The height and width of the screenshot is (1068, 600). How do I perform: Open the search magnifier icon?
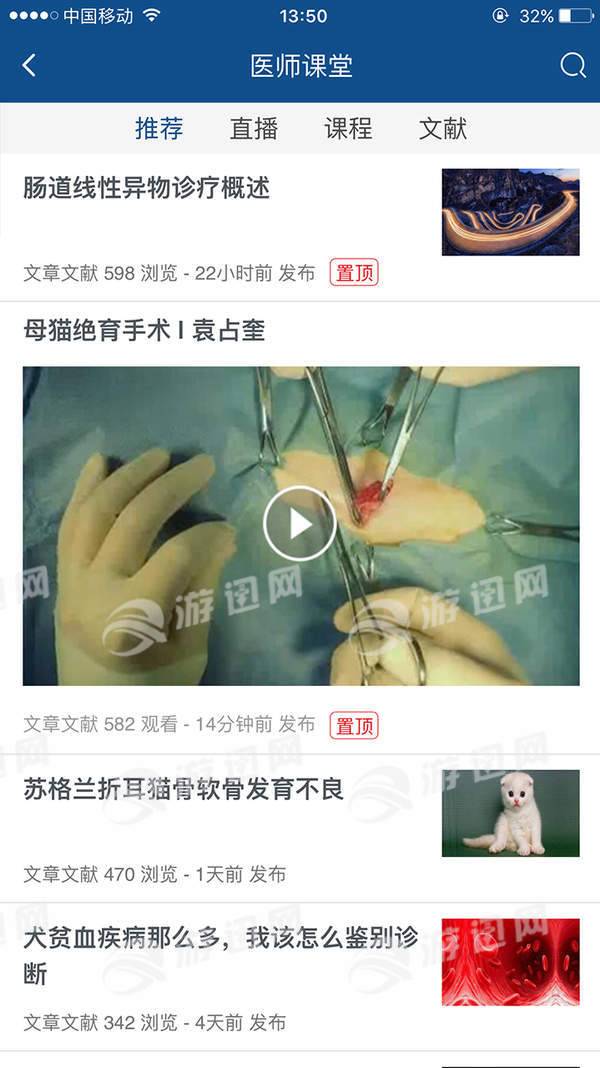[573, 66]
